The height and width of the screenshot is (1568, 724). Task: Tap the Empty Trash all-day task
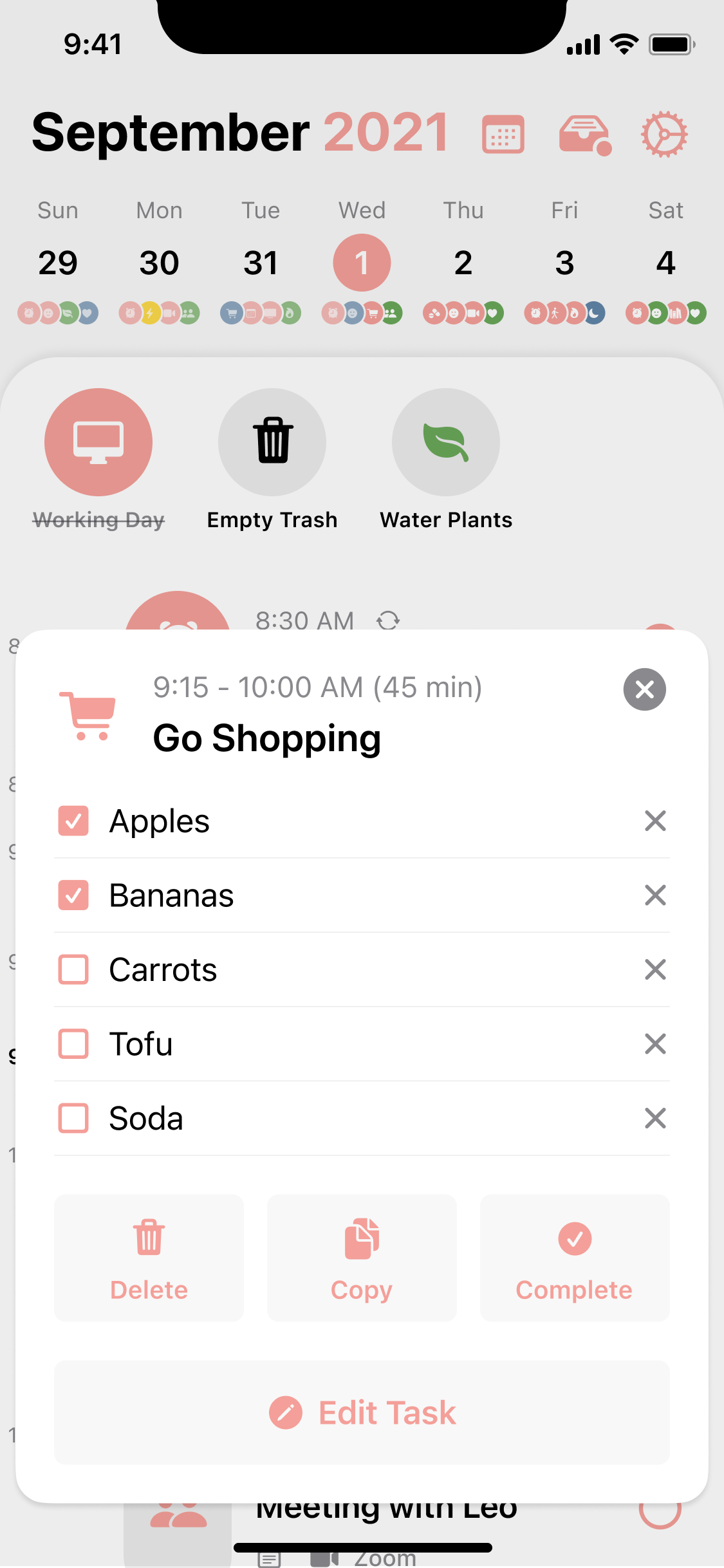click(272, 443)
